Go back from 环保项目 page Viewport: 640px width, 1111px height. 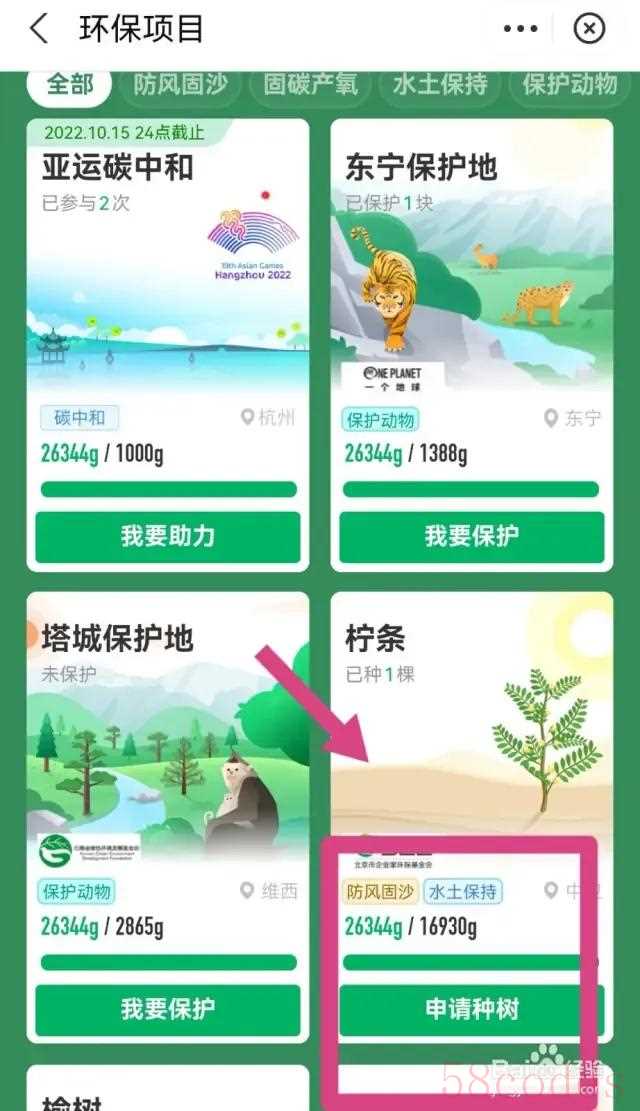[38, 29]
